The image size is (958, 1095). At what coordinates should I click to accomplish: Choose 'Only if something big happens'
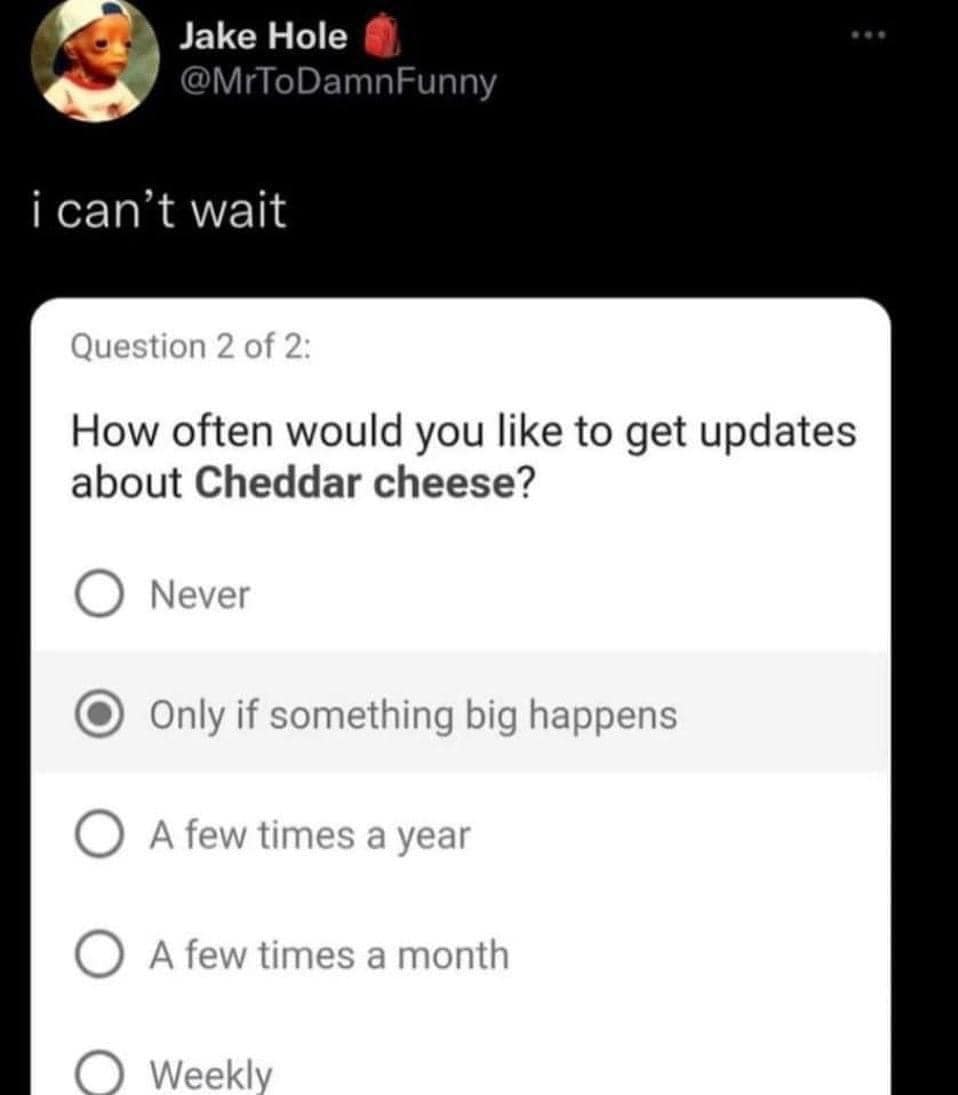pos(413,714)
